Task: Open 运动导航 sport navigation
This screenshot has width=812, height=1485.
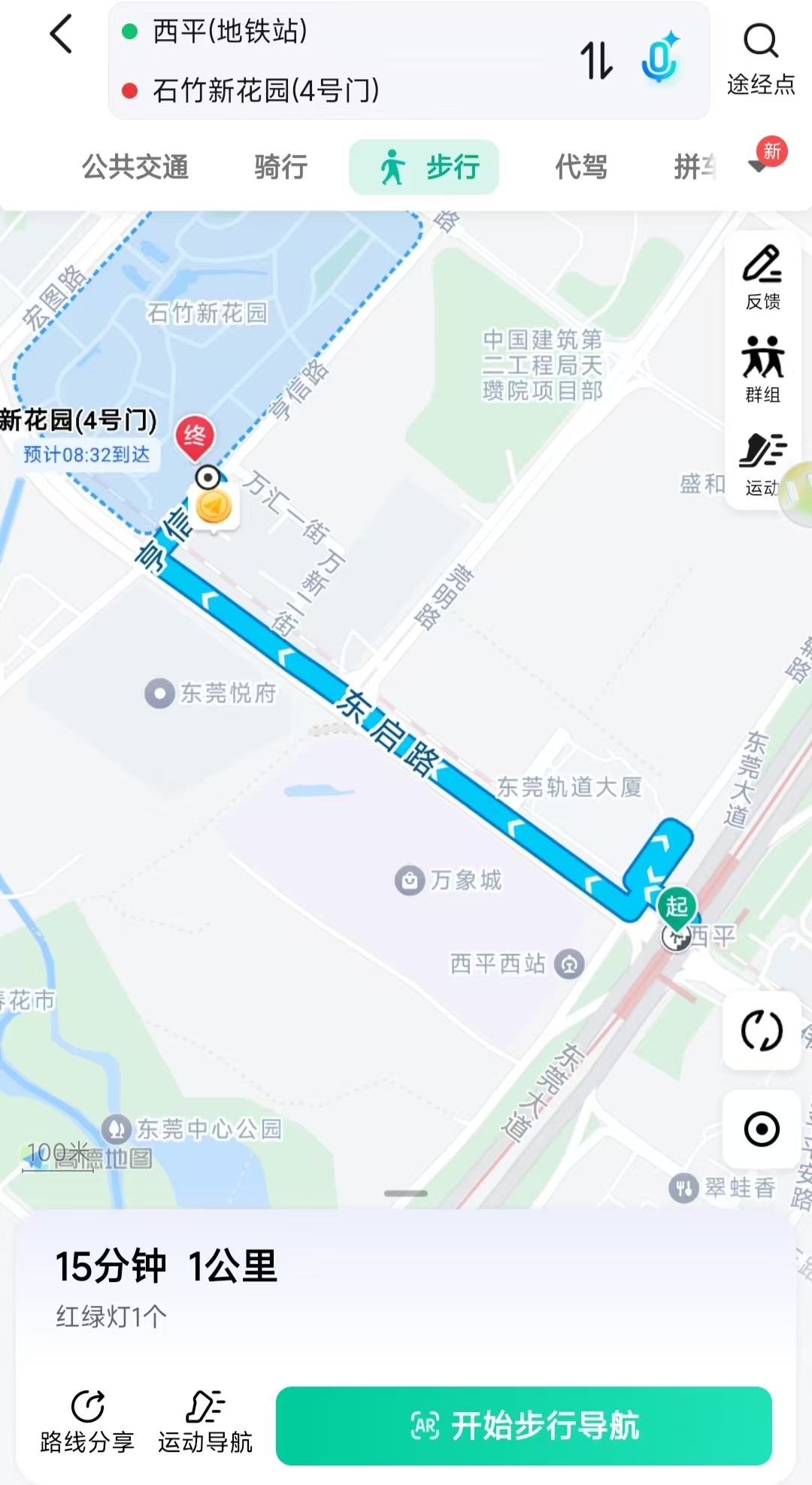Action: [x=205, y=1421]
